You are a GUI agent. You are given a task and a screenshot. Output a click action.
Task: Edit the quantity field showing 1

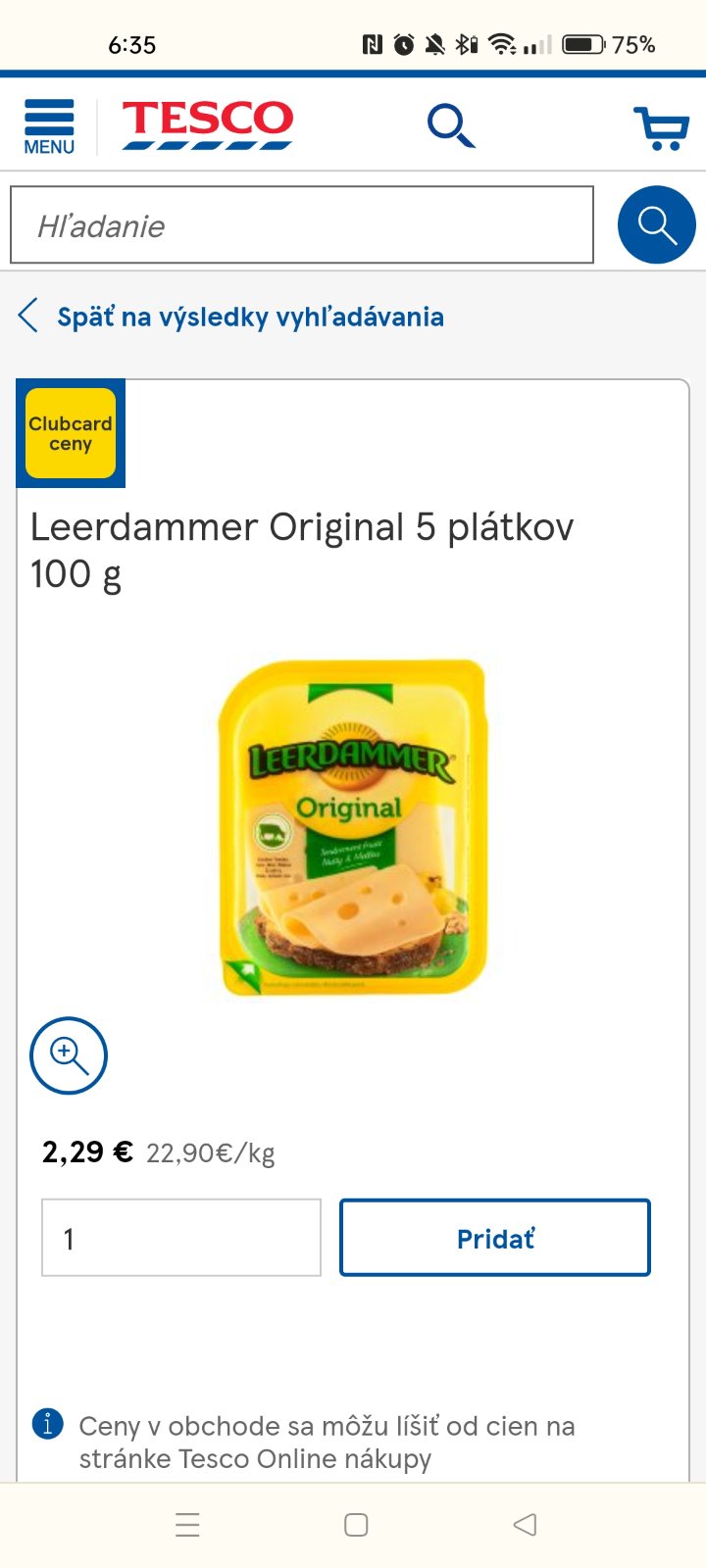click(181, 1238)
